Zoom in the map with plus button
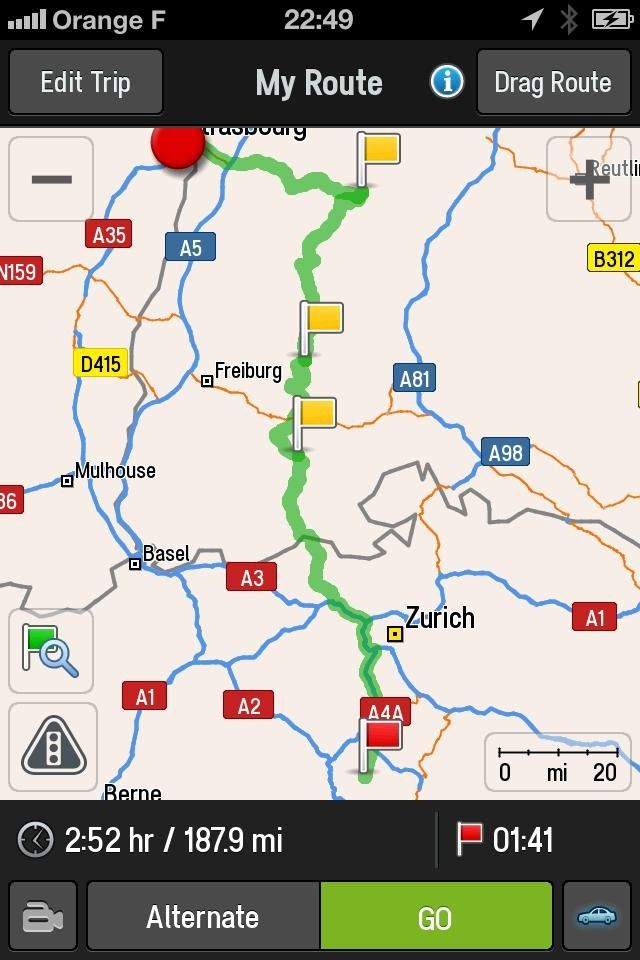This screenshot has width=640, height=960. (x=590, y=179)
